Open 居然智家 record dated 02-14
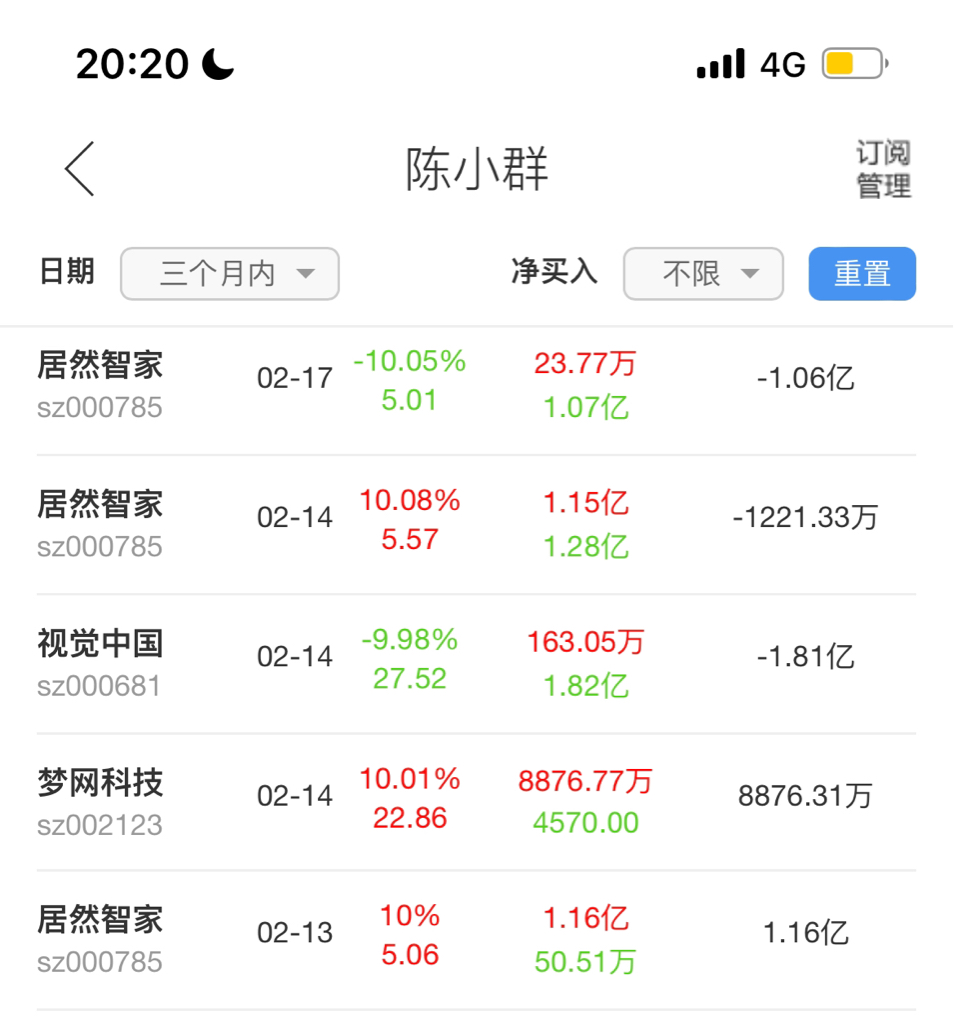 tap(477, 524)
